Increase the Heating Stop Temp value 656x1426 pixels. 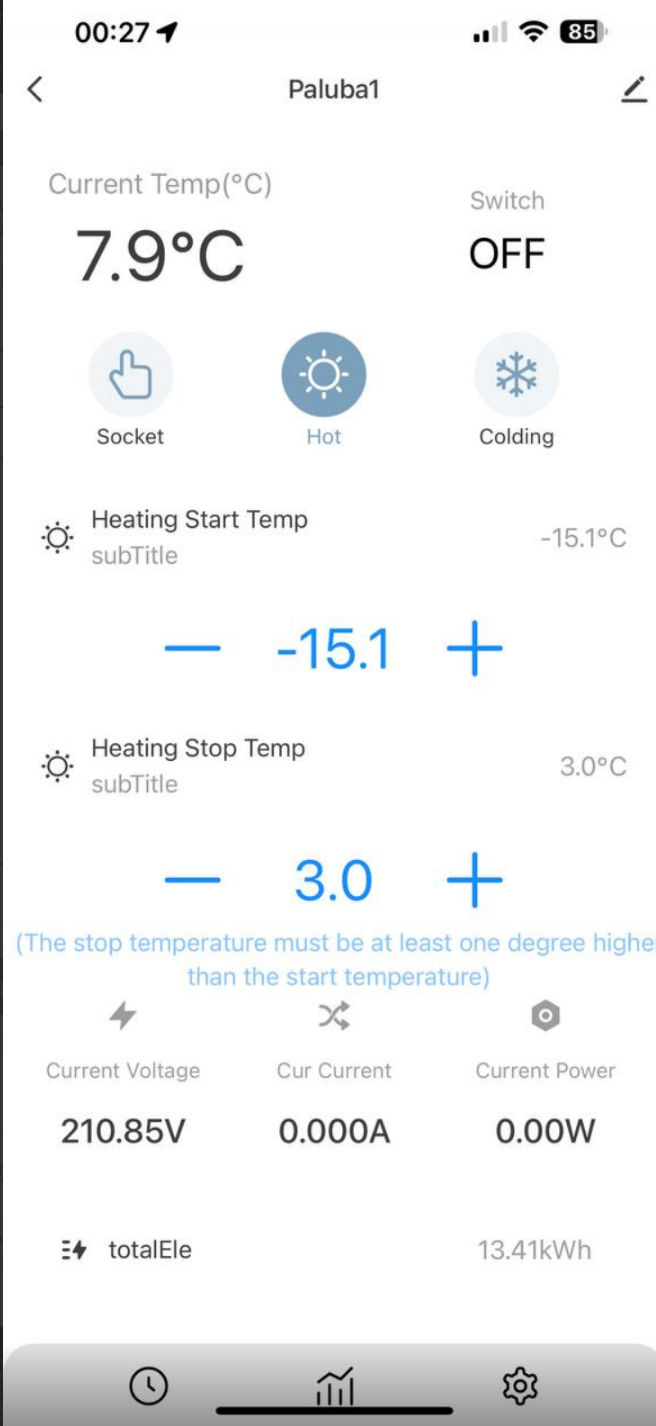pyautogui.click(x=474, y=880)
